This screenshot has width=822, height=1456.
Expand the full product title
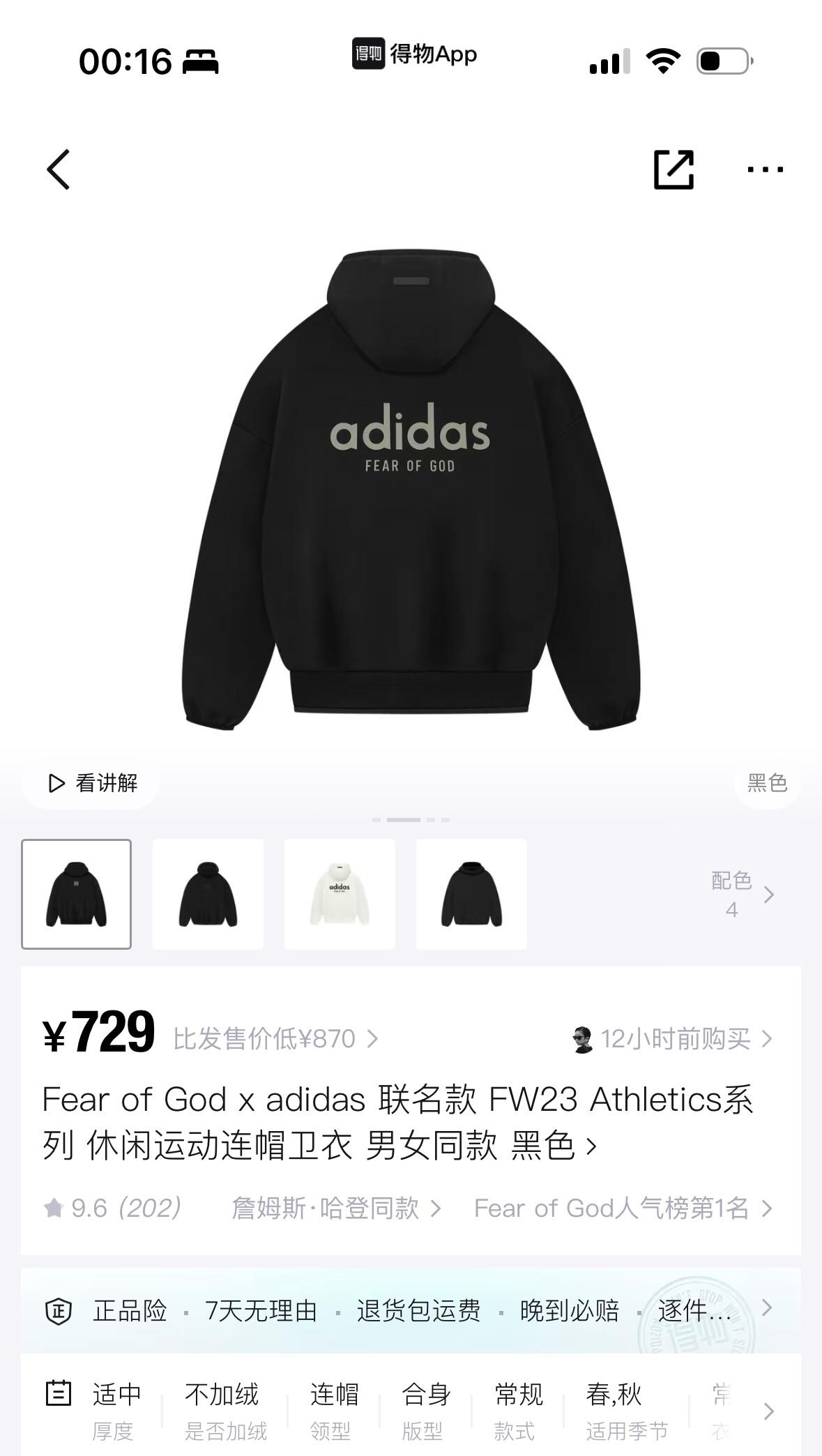click(x=591, y=1146)
